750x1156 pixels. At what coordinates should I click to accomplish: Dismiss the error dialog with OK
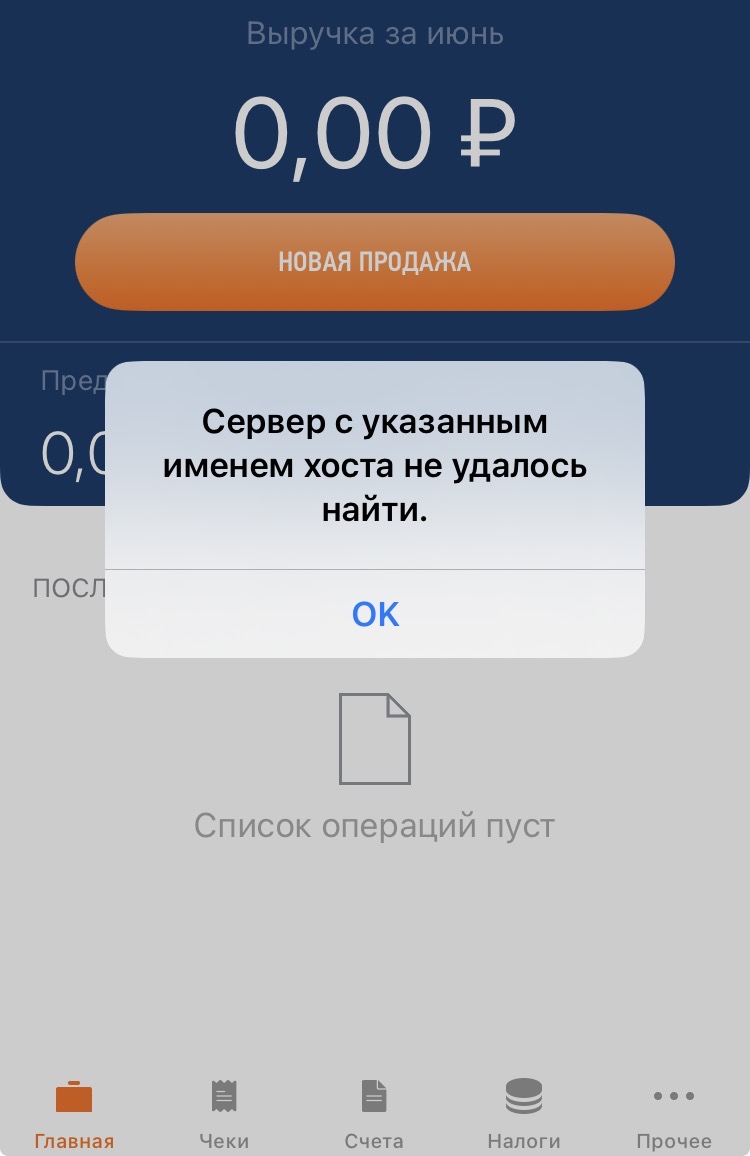click(x=375, y=613)
